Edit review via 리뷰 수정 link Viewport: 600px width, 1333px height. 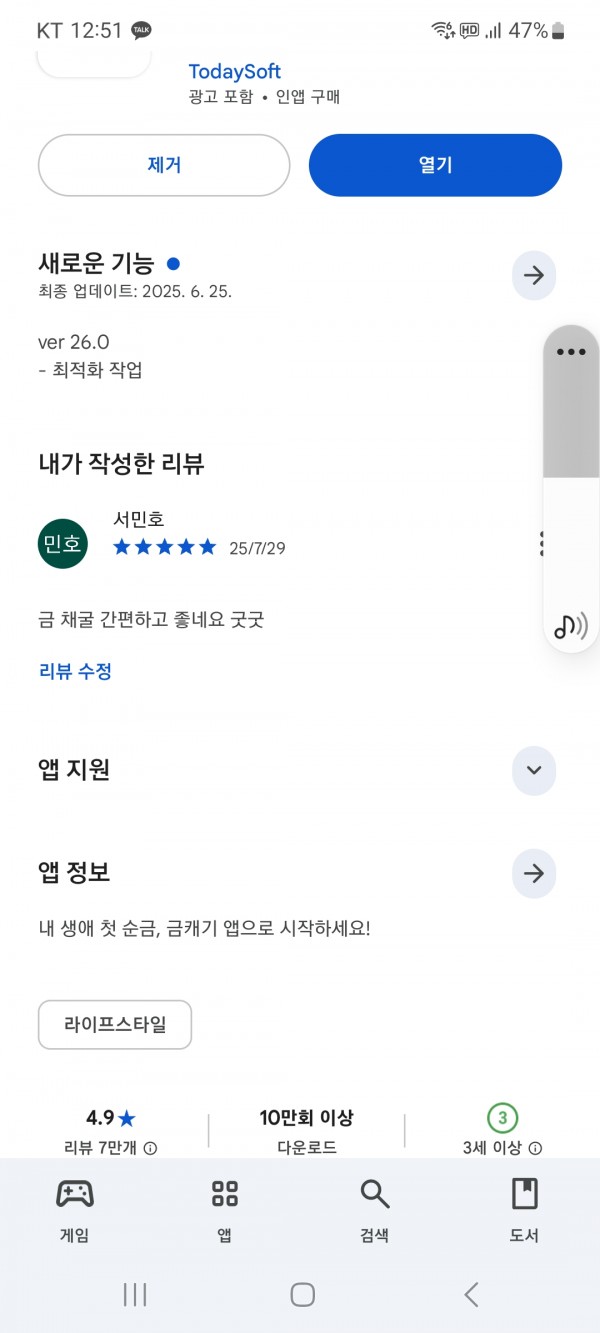[x=75, y=671]
